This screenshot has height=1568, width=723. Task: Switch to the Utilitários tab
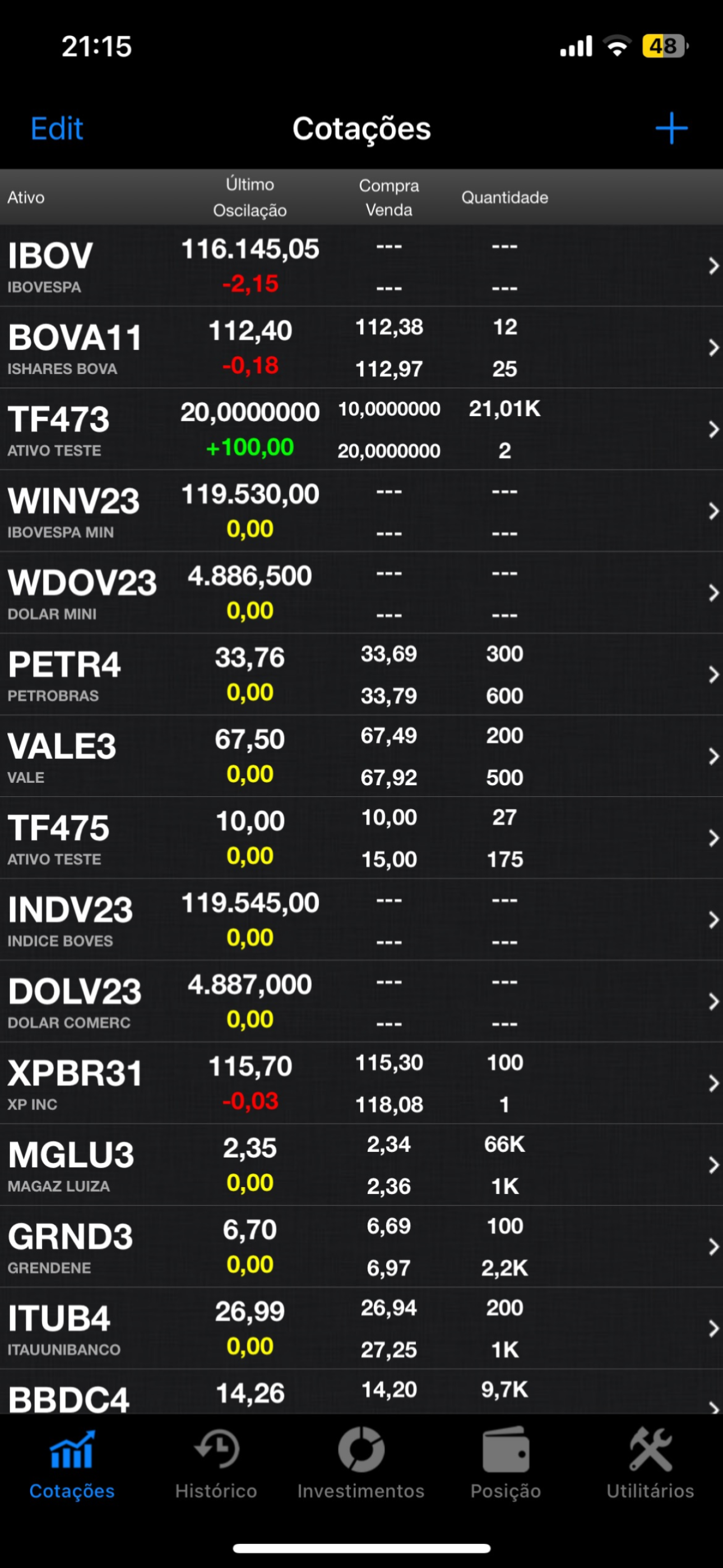pos(650,1461)
